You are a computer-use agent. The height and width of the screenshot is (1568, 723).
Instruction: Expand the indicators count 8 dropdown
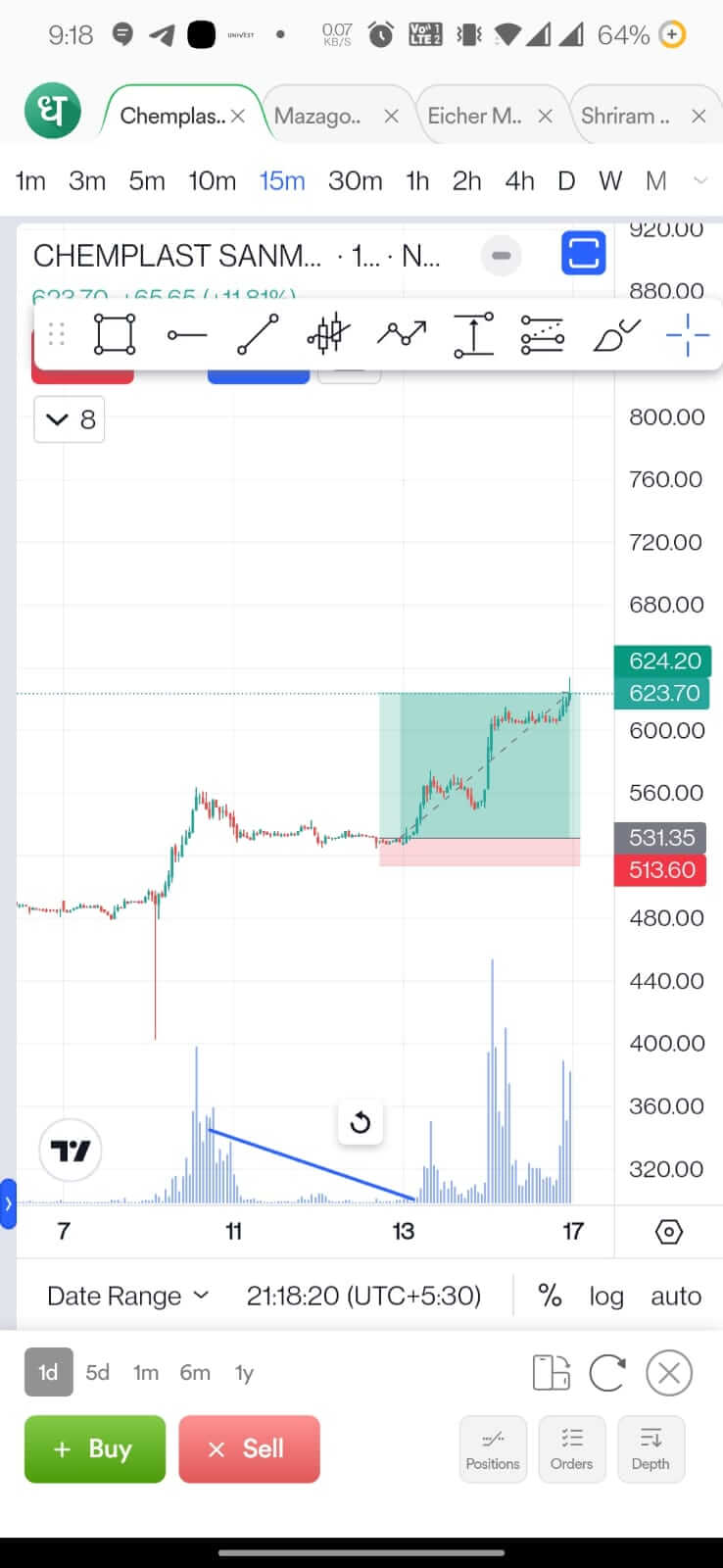click(x=70, y=419)
